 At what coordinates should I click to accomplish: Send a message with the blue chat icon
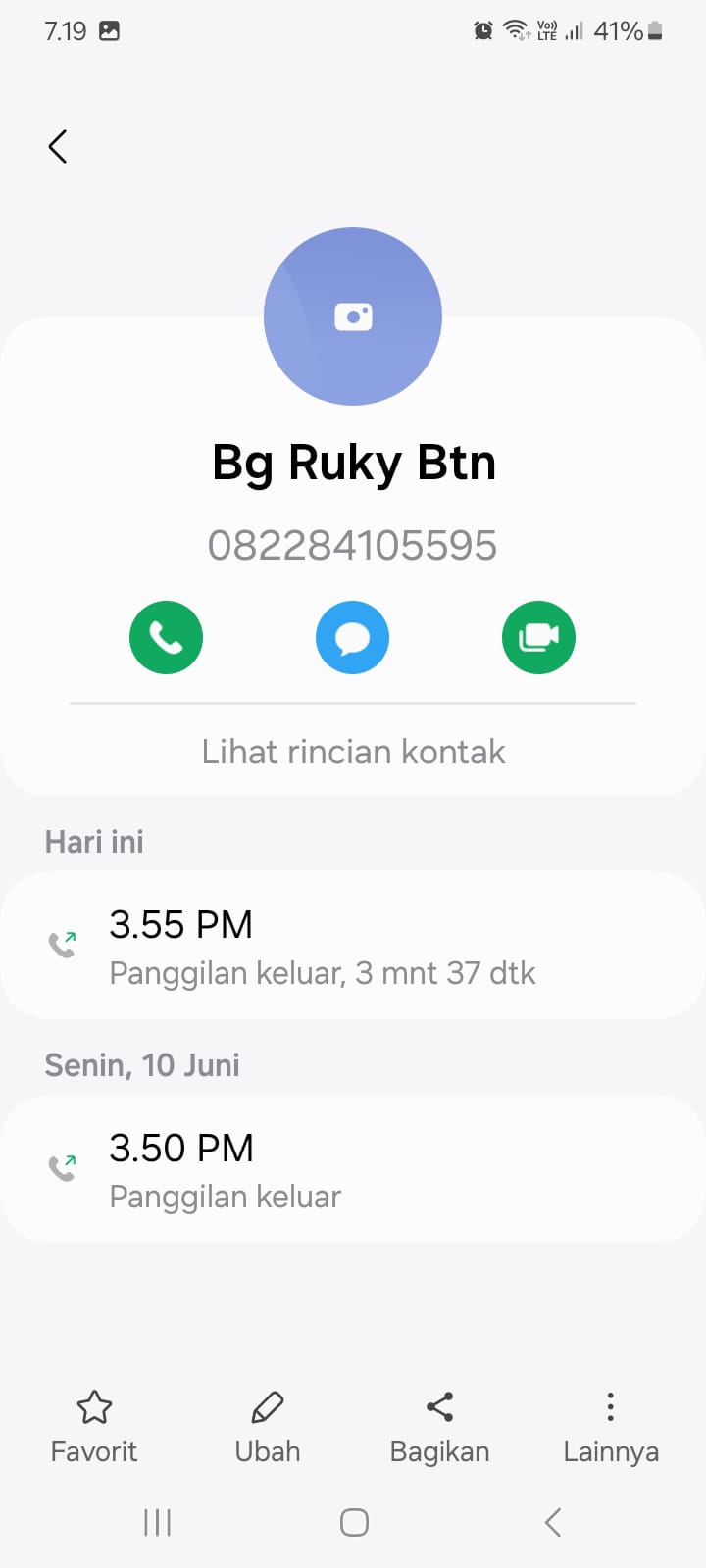(352, 637)
